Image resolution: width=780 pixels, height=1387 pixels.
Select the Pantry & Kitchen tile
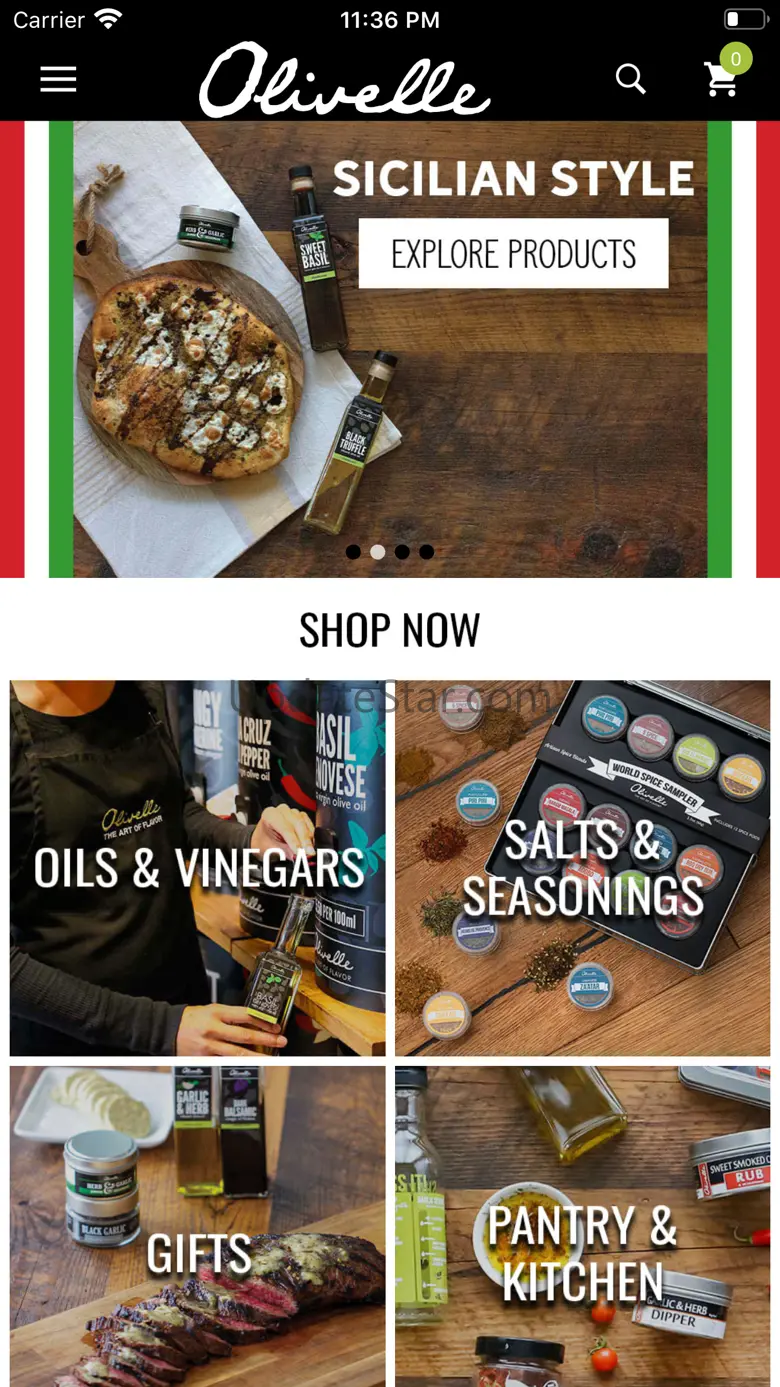pyautogui.click(x=582, y=1225)
